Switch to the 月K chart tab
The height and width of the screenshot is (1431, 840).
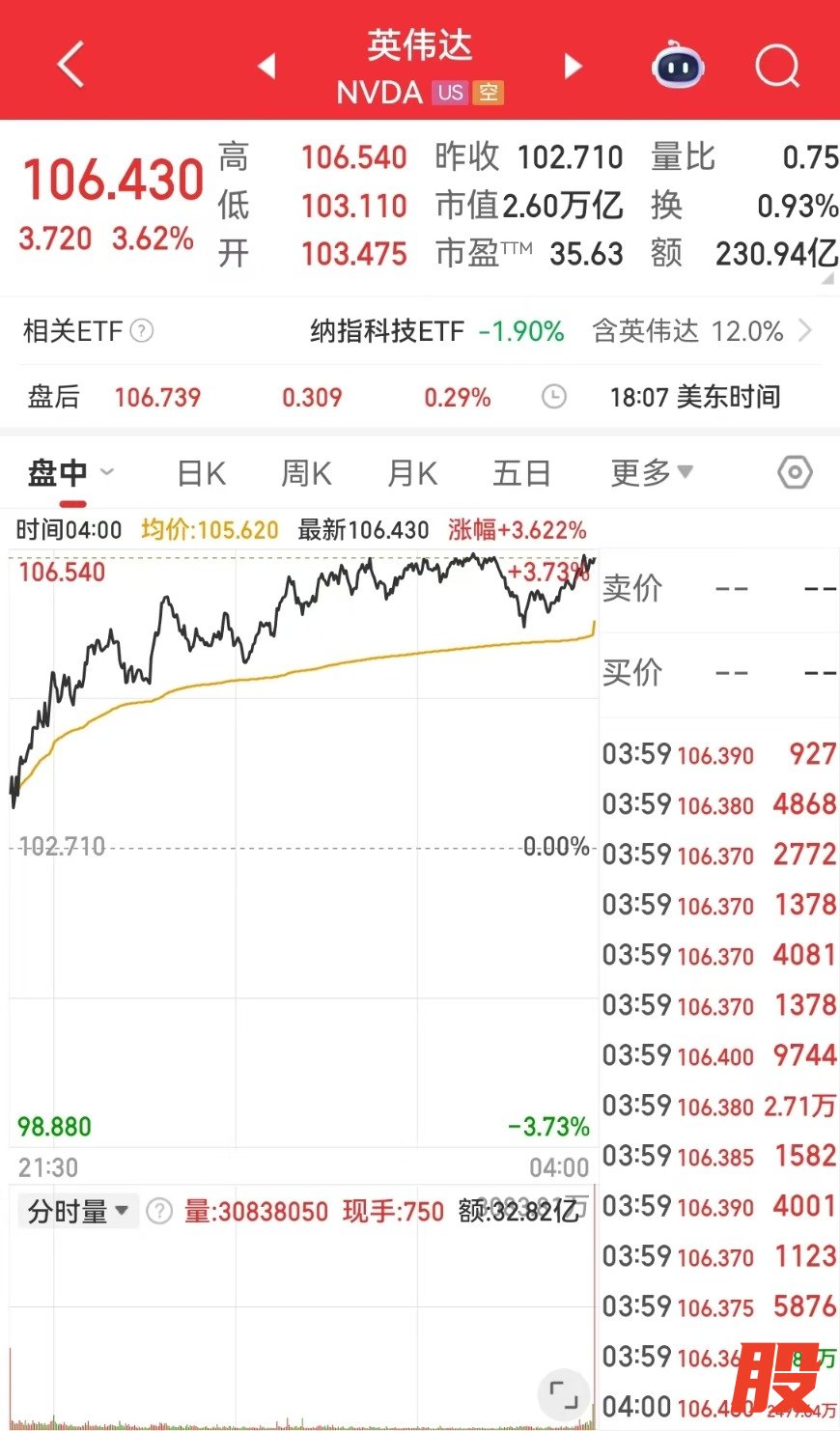coord(412,473)
